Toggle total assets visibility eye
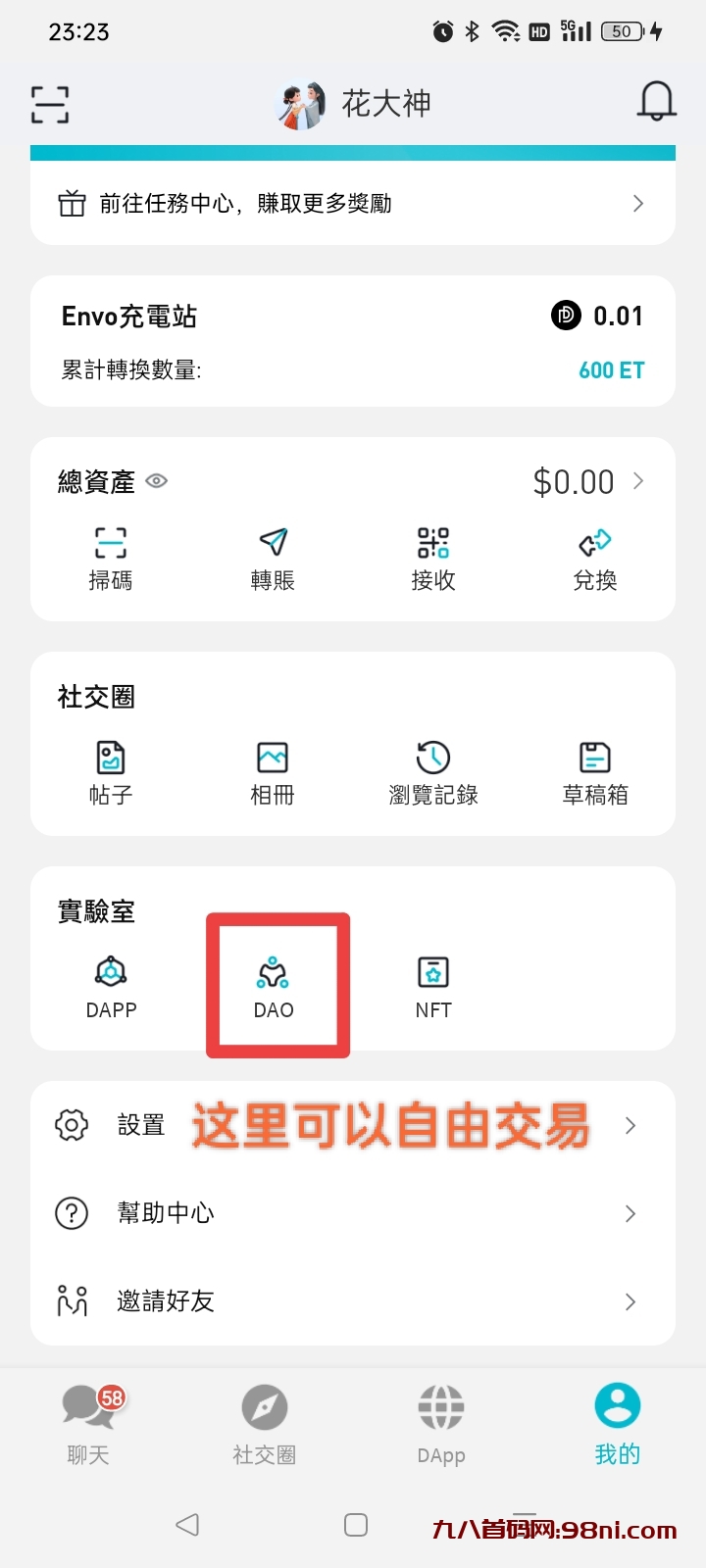Viewport: 706px width, 1568px height. click(x=157, y=481)
